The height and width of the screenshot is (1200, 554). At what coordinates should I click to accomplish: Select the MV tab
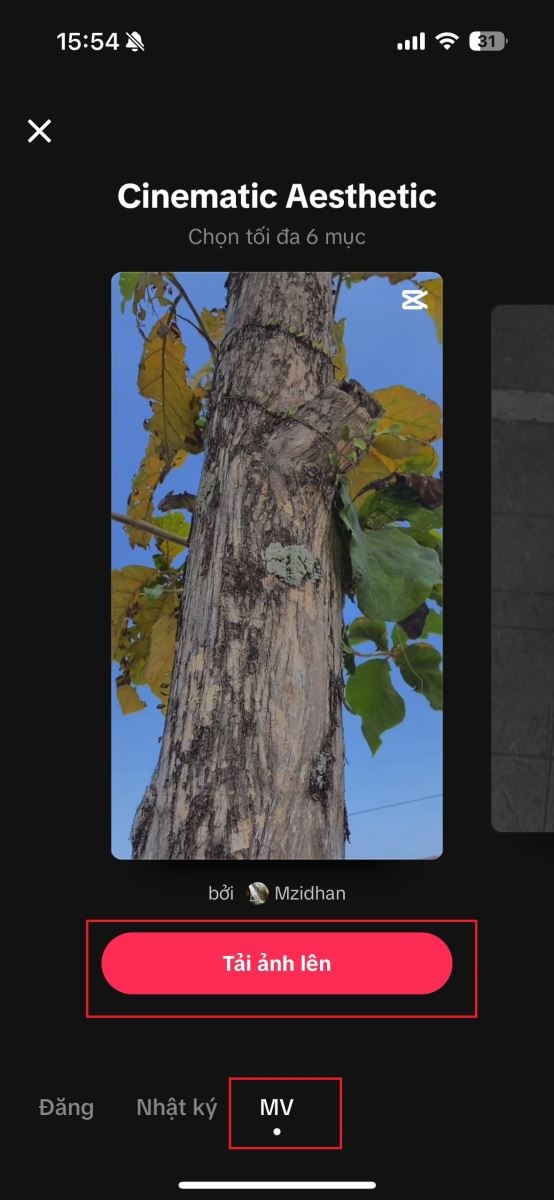[x=277, y=1108]
